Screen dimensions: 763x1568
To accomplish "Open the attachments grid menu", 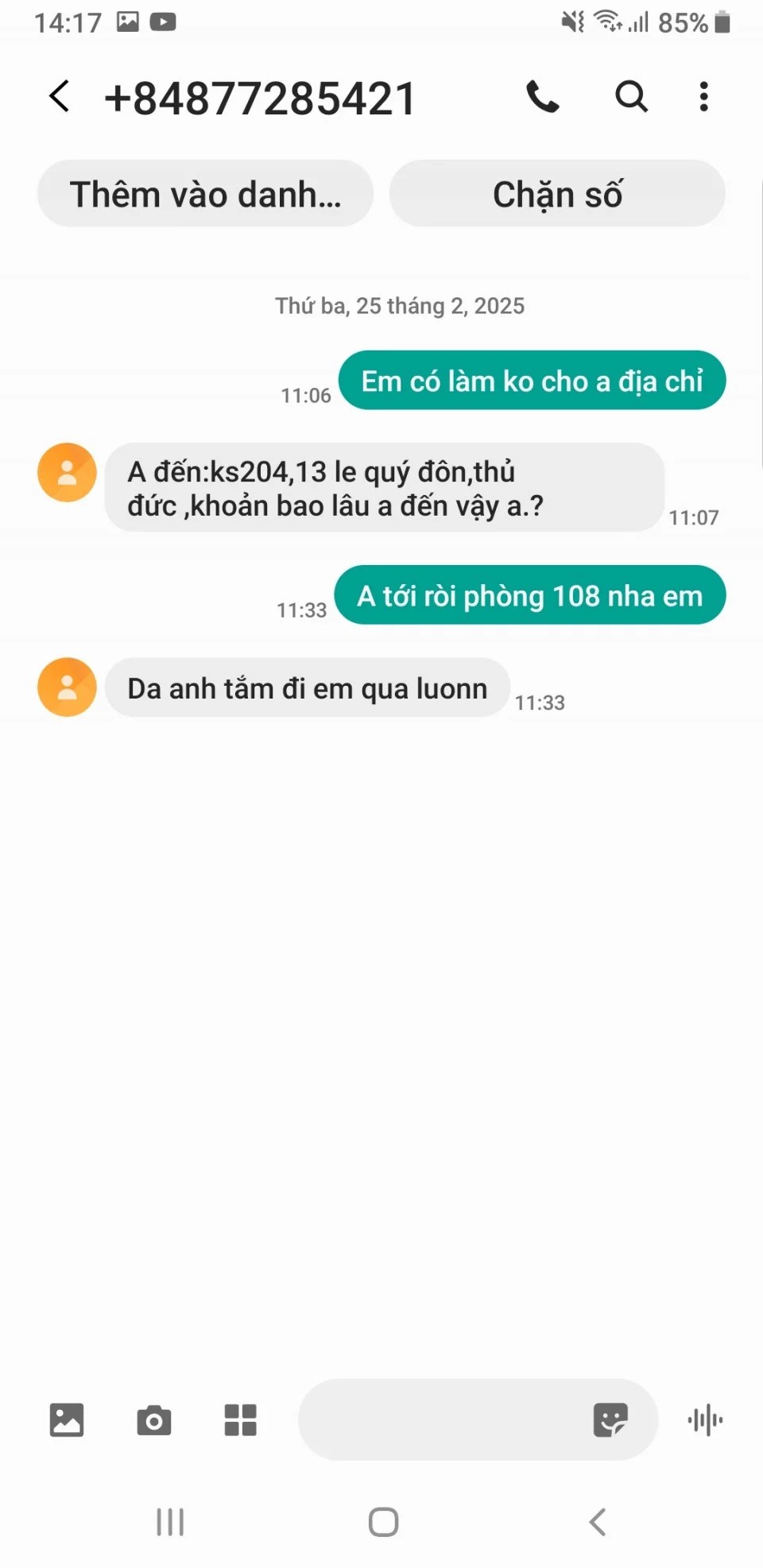I will click(x=240, y=1419).
